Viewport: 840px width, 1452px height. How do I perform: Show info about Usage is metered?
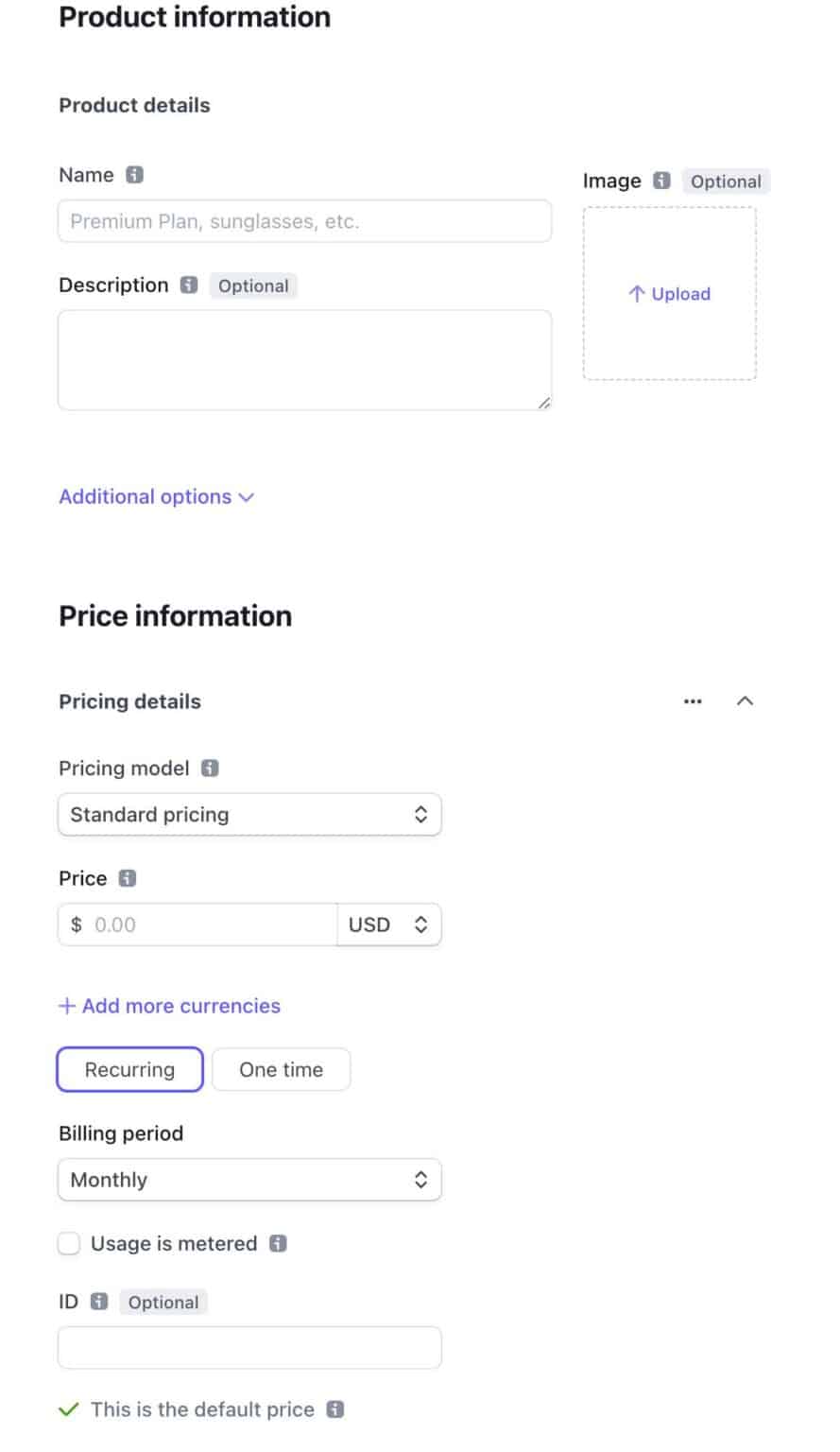(277, 1243)
